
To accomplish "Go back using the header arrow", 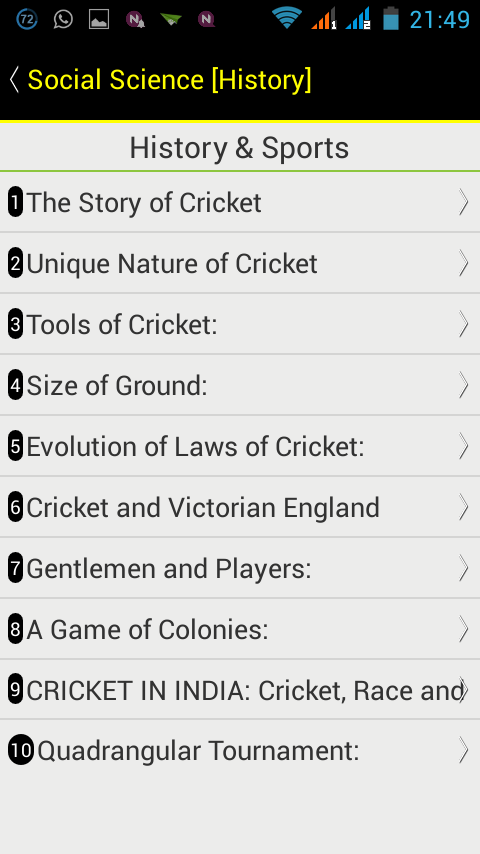I will click(x=15, y=80).
